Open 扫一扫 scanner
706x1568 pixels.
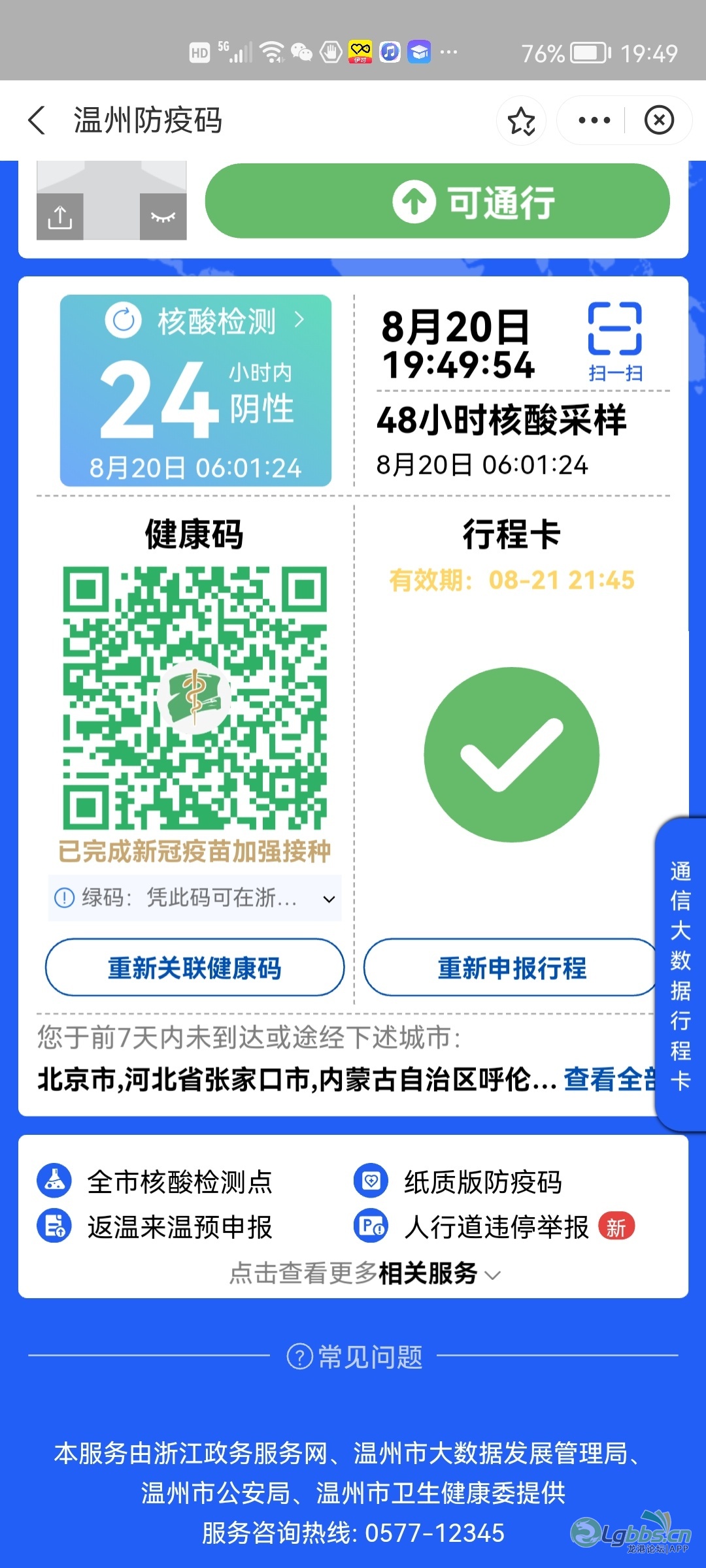(x=614, y=341)
